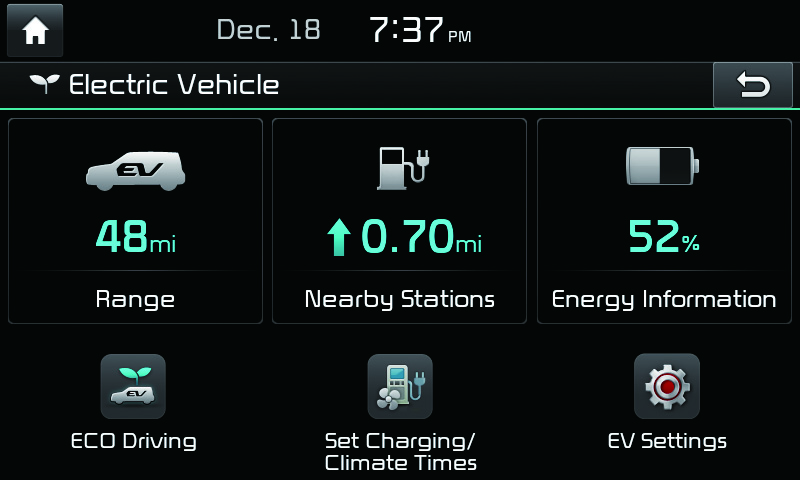View Nearby Stations

click(x=399, y=221)
